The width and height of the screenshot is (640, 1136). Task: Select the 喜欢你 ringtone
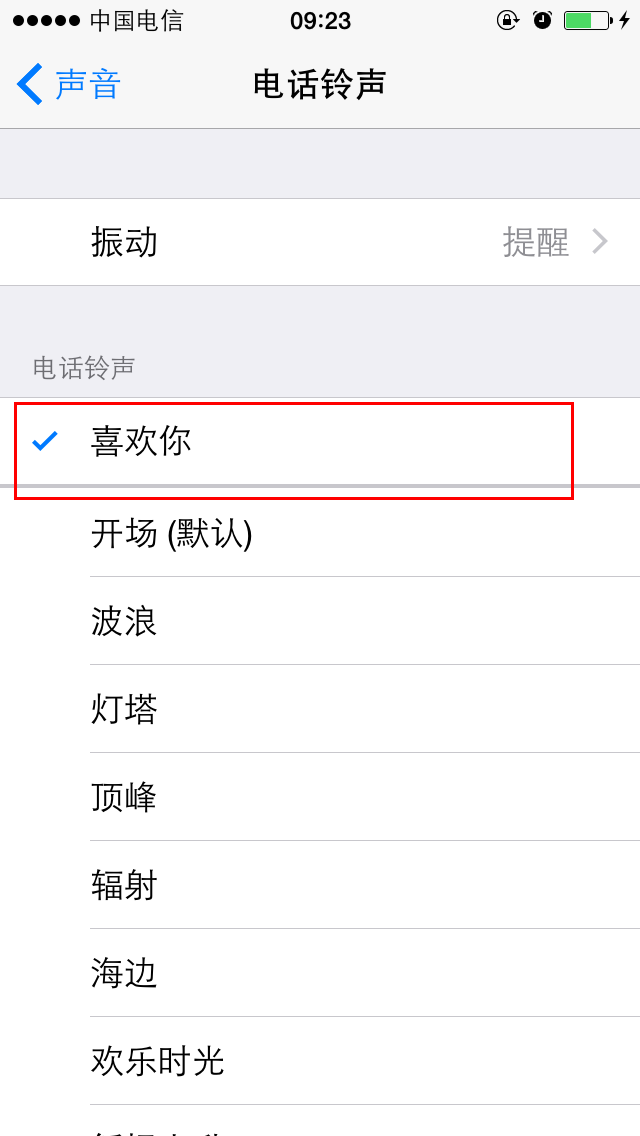(x=320, y=441)
